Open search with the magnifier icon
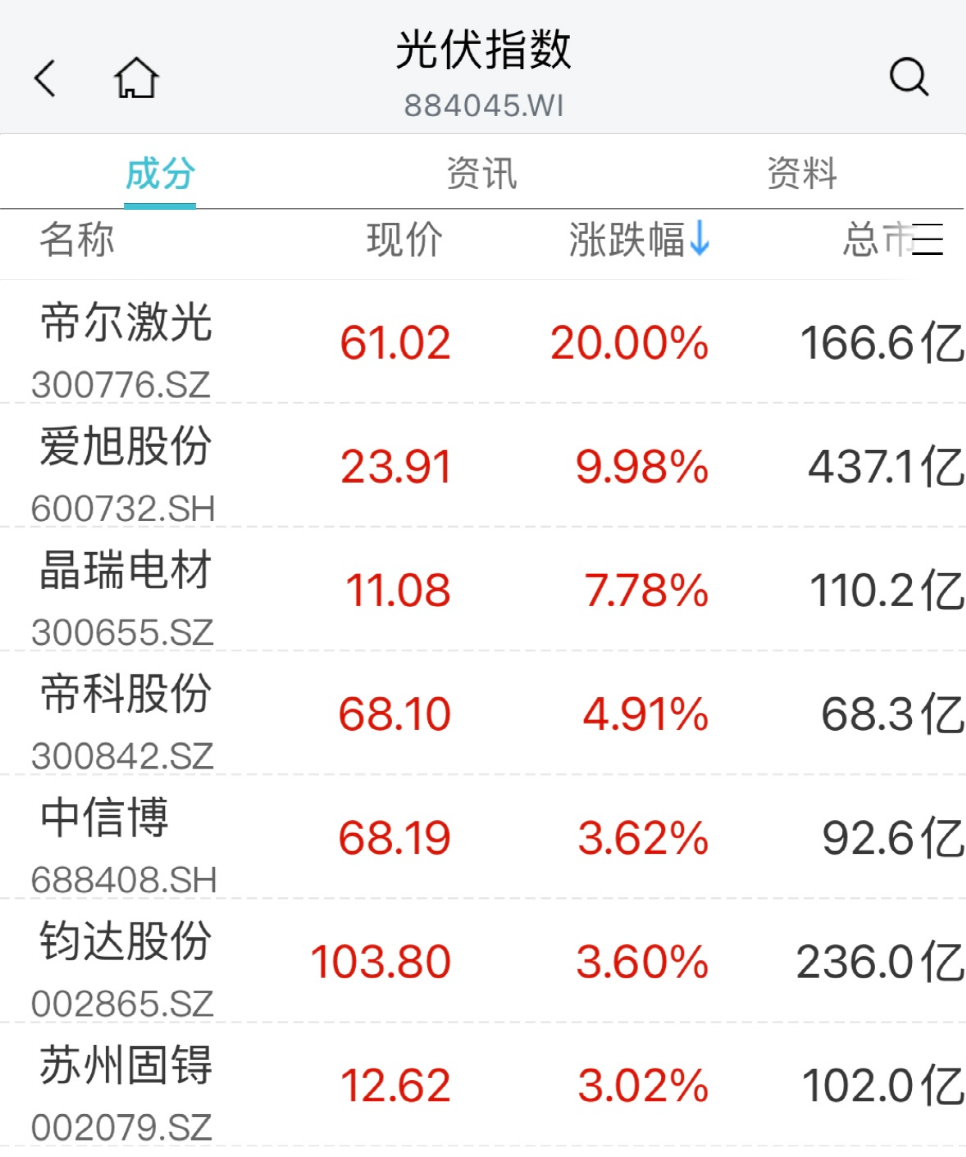Viewport: 966px width, 1157px height. click(910, 76)
